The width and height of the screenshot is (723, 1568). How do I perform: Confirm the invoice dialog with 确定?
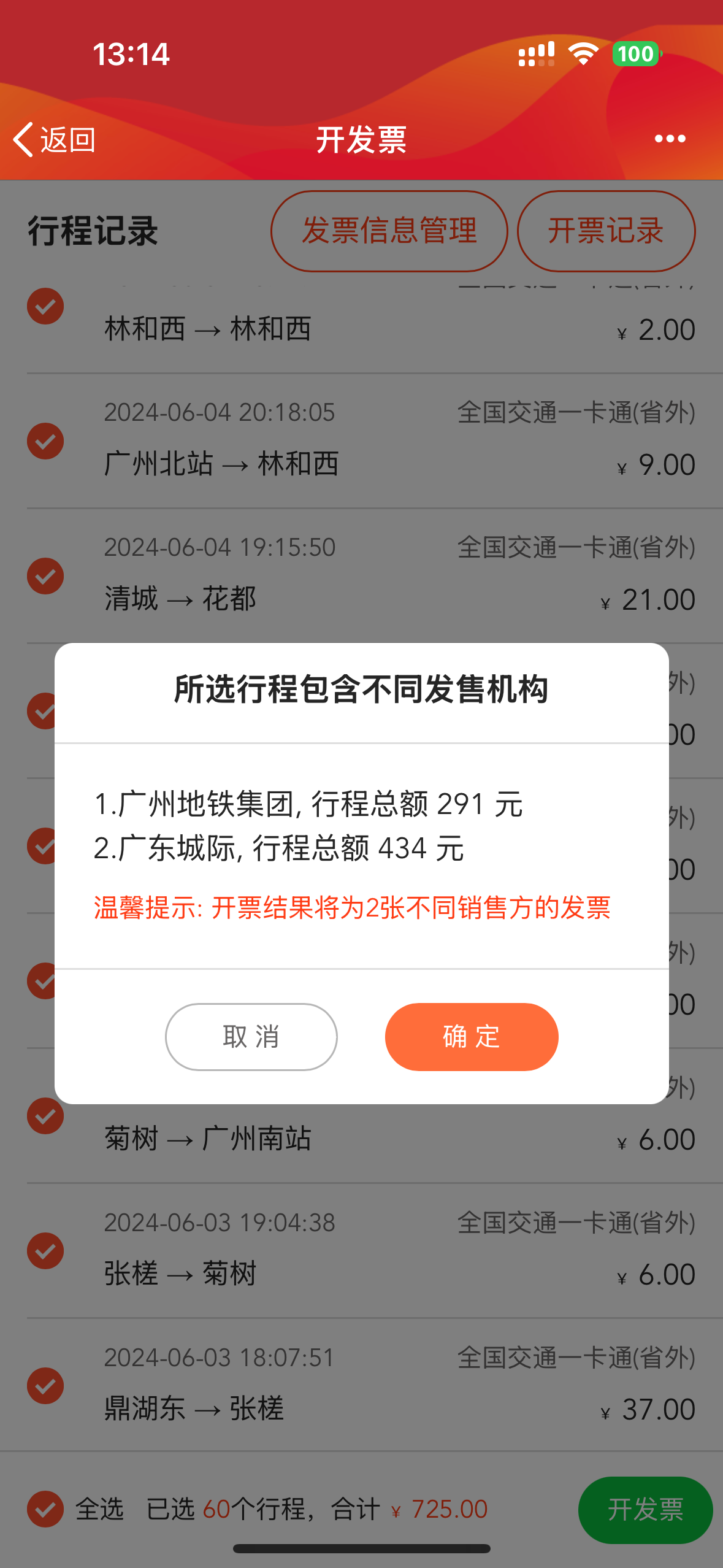(x=471, y=1037)
